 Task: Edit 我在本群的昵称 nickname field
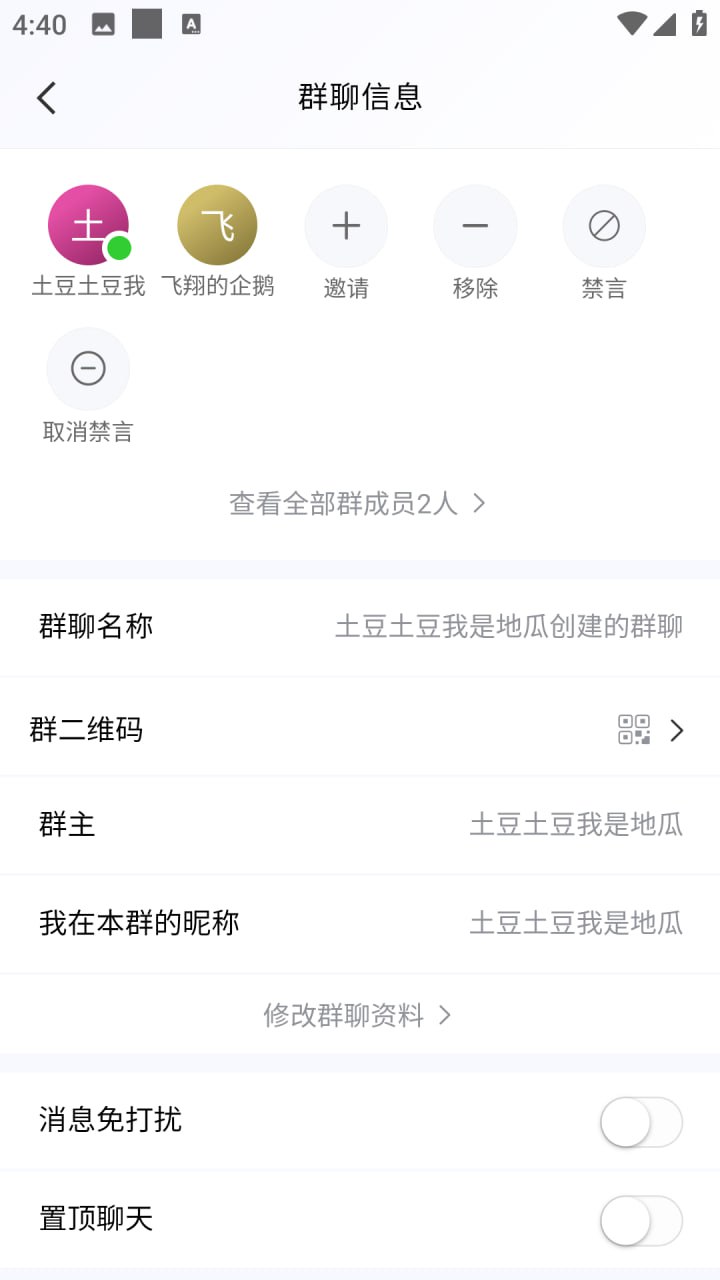360,922
